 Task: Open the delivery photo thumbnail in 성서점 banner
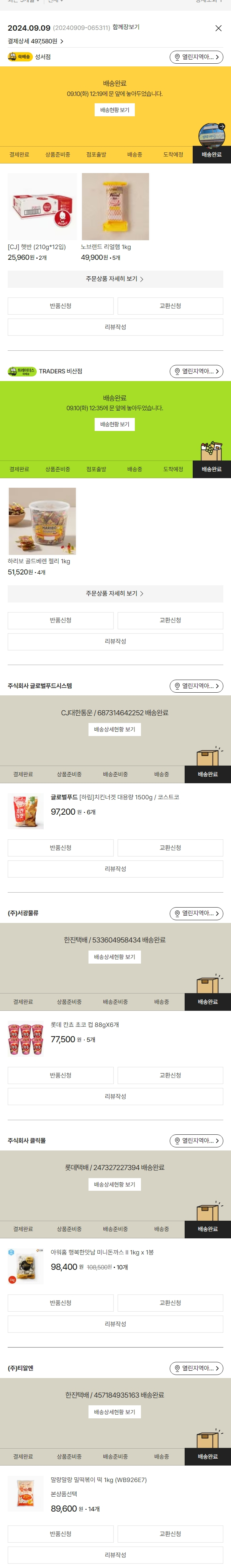pos(211,134)
